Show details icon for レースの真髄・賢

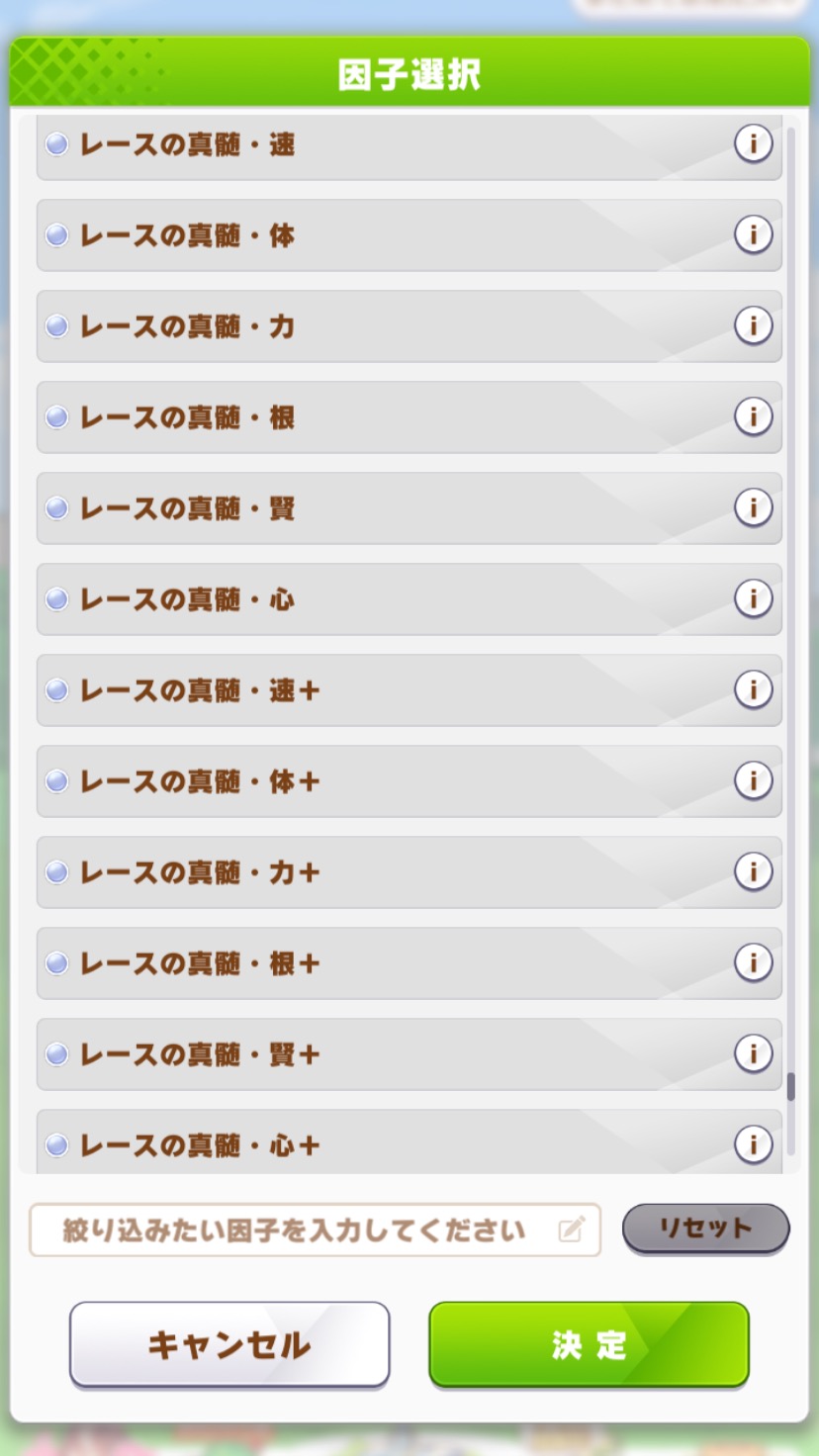[753, 507]
